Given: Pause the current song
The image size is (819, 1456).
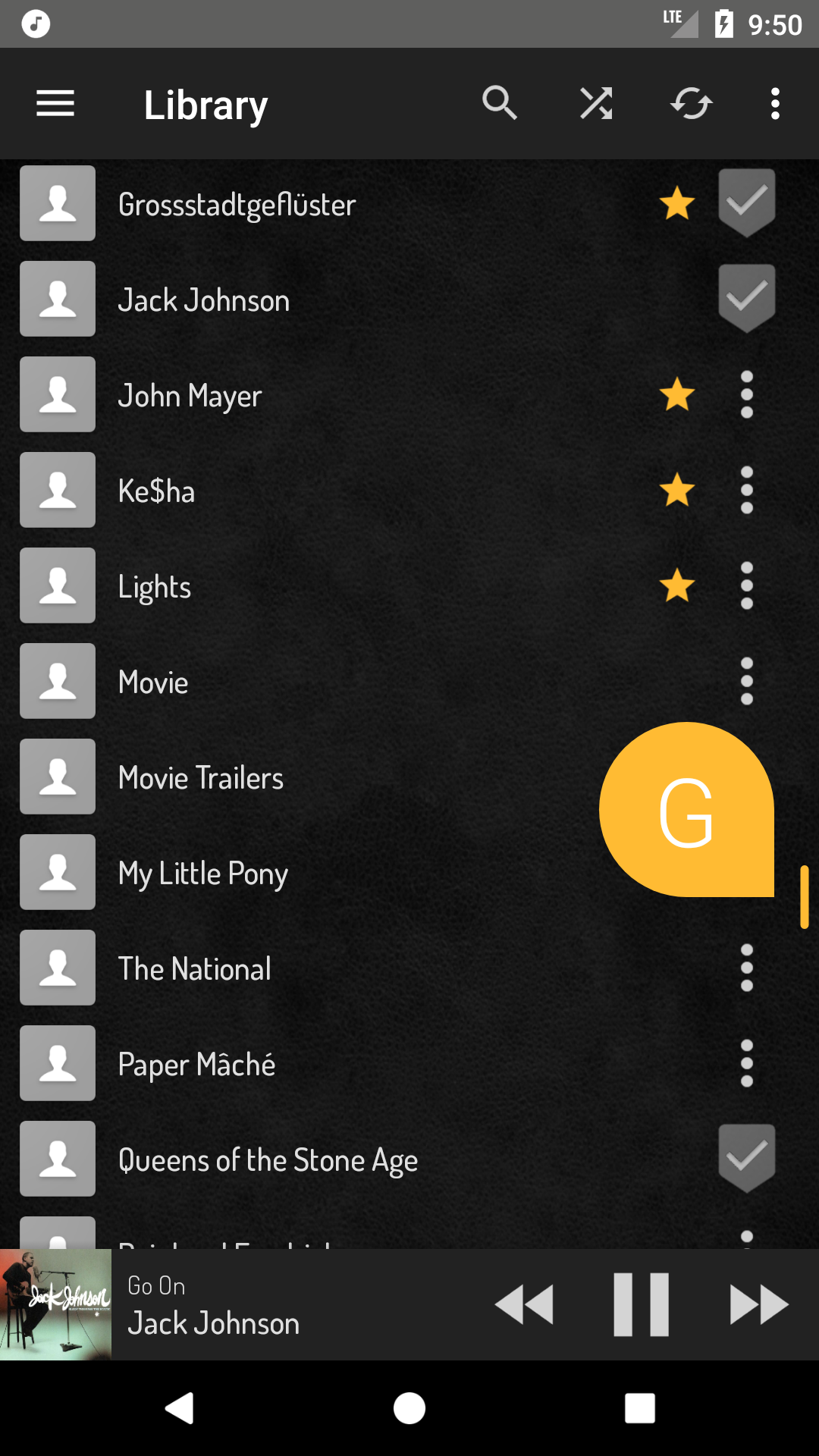Looking at the screenshot, I should pos(641,1304).
